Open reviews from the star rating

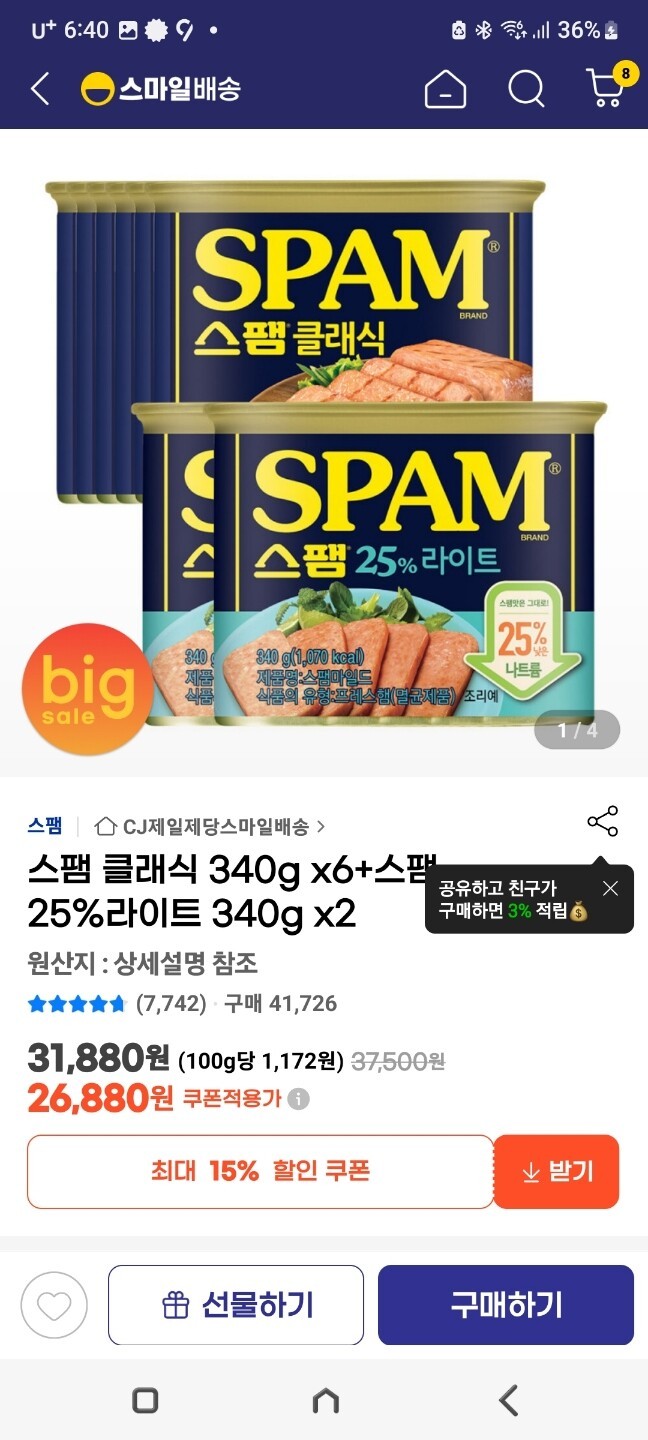coord(118,1003)
